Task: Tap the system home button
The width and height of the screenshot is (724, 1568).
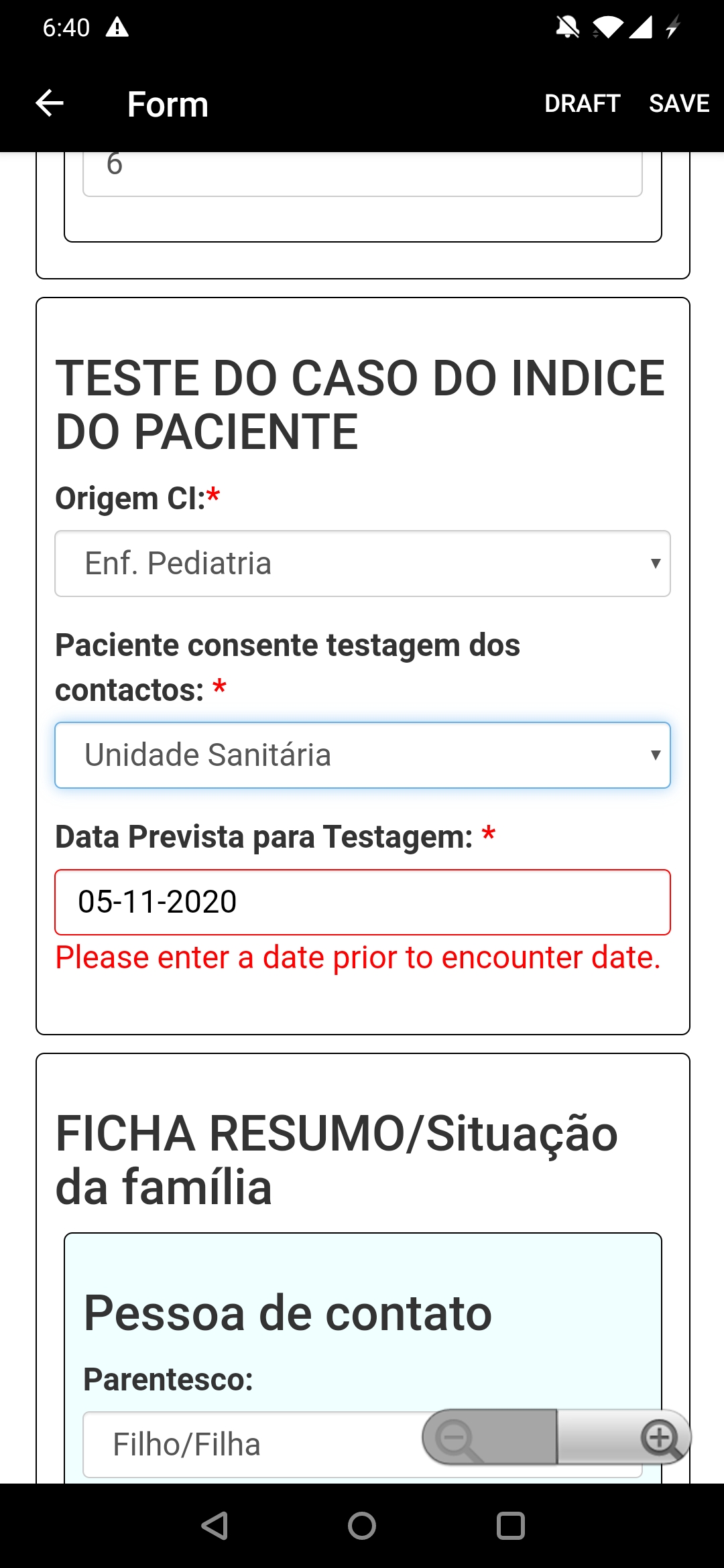Action: click(x=362, y=1526)
